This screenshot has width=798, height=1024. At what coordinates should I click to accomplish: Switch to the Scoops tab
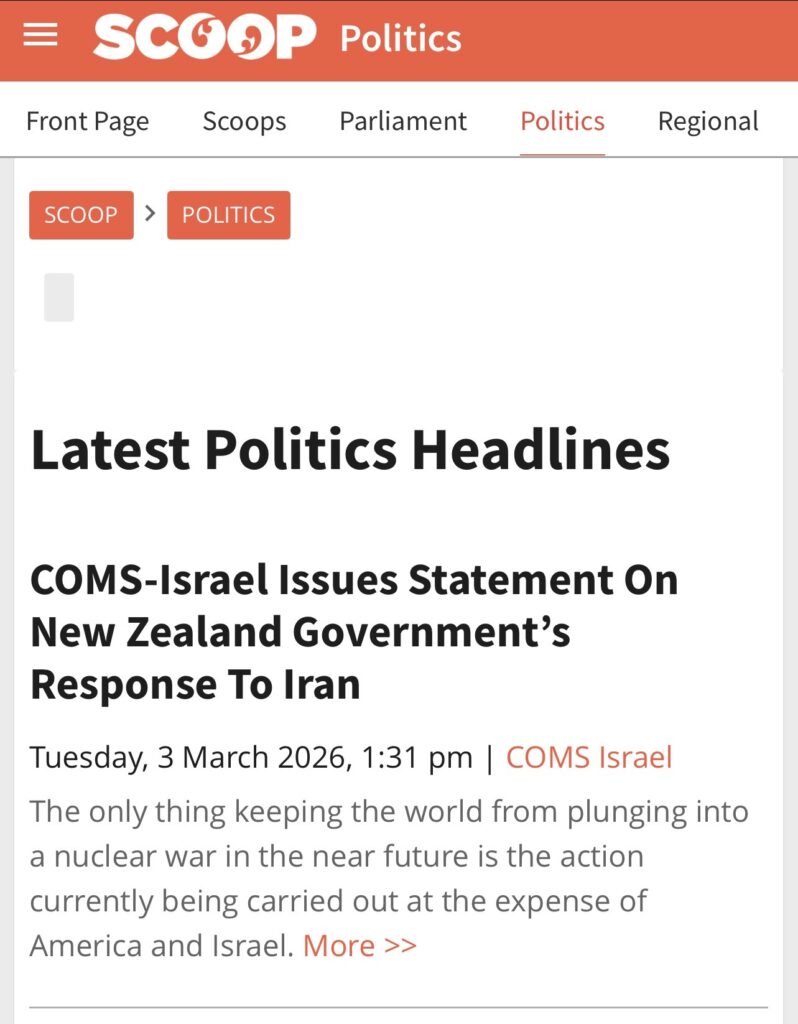pyautogui.click(x=244, y=121)
